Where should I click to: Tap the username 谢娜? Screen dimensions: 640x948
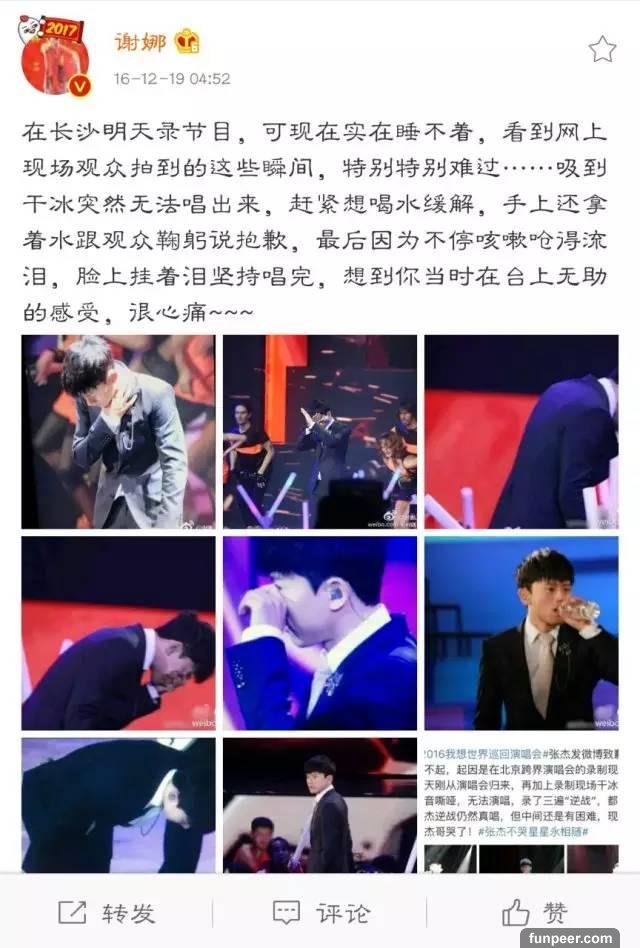click(139, 43)
